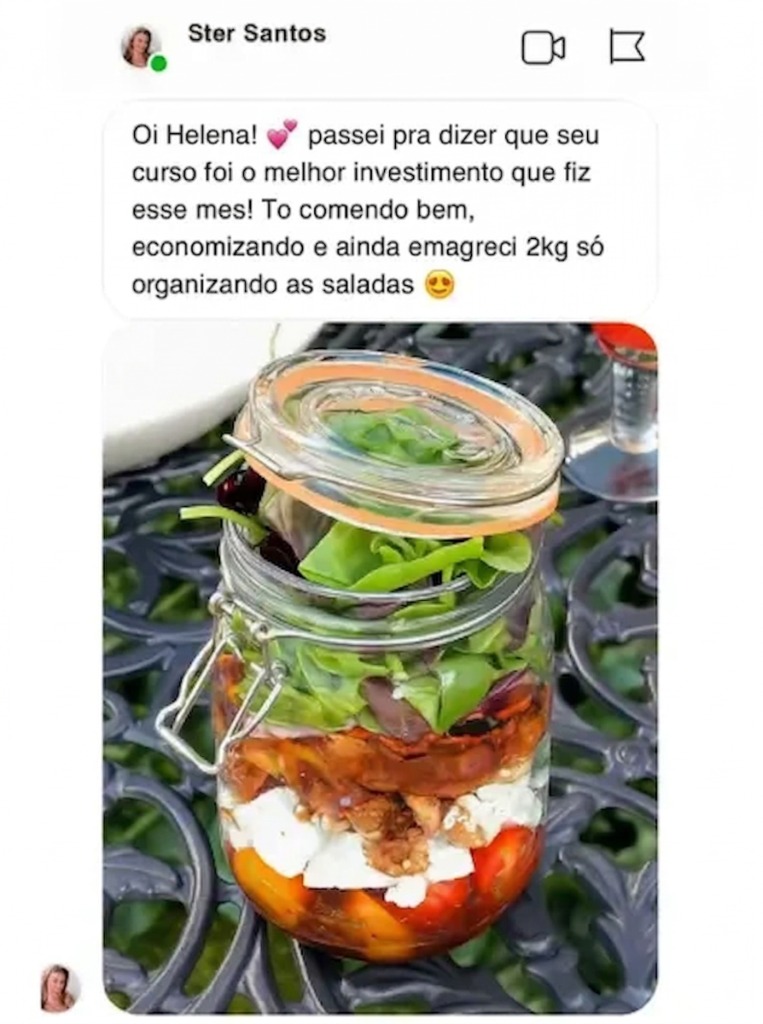Click the video camera icon in the header

(x=543, y=46)
